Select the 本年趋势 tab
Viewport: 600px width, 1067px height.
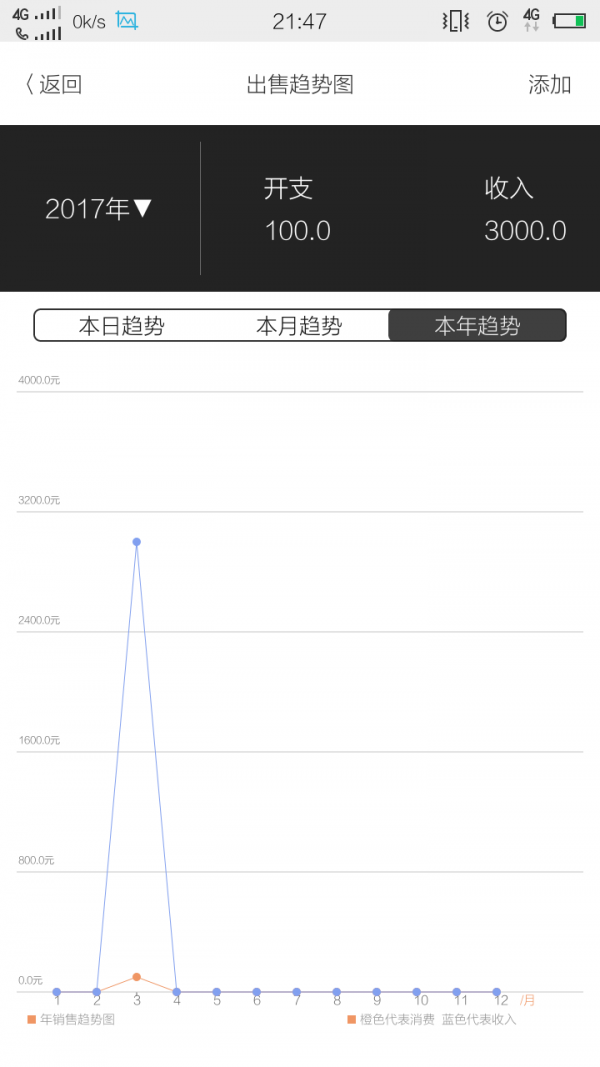(477, 326)
